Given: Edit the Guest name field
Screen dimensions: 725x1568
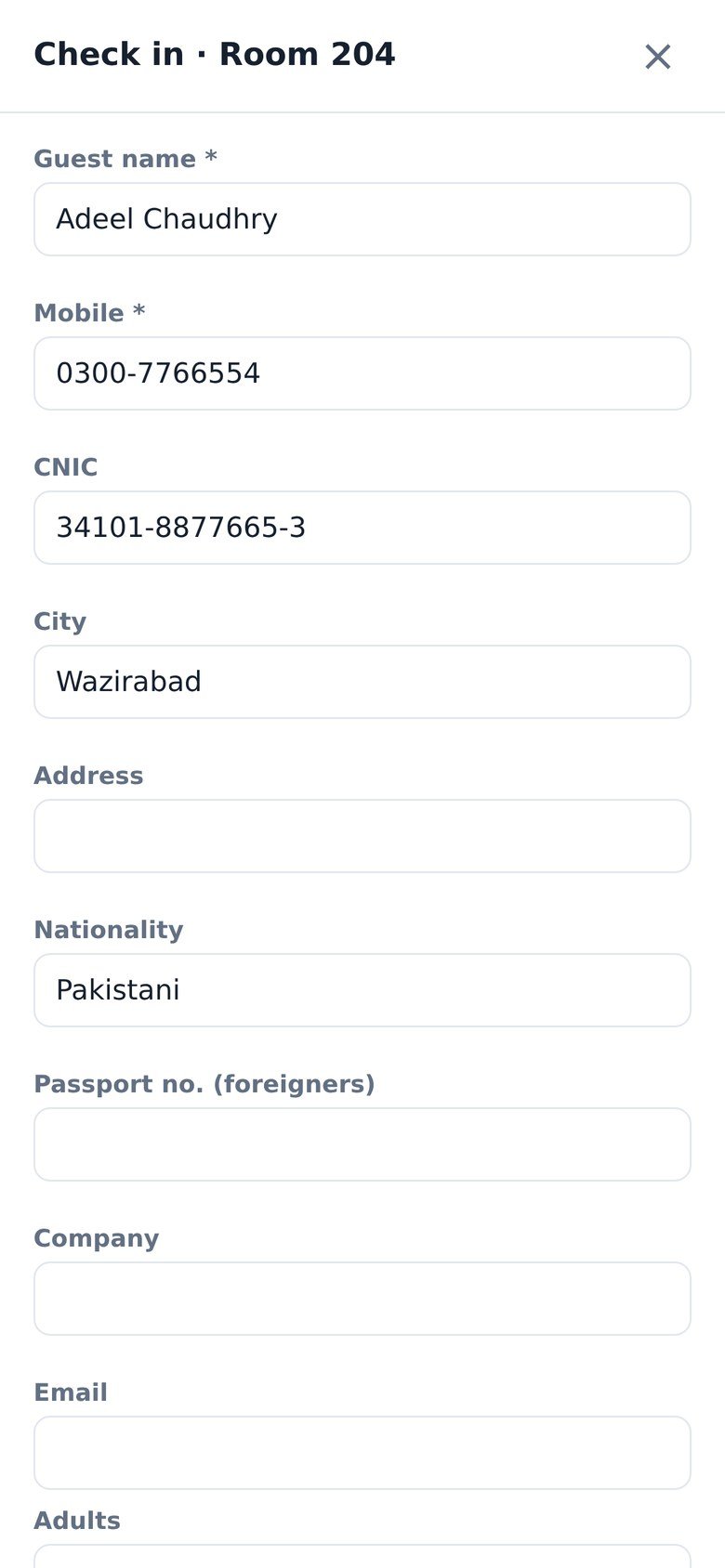Looking at the screenshot, I should coord(362,219).
